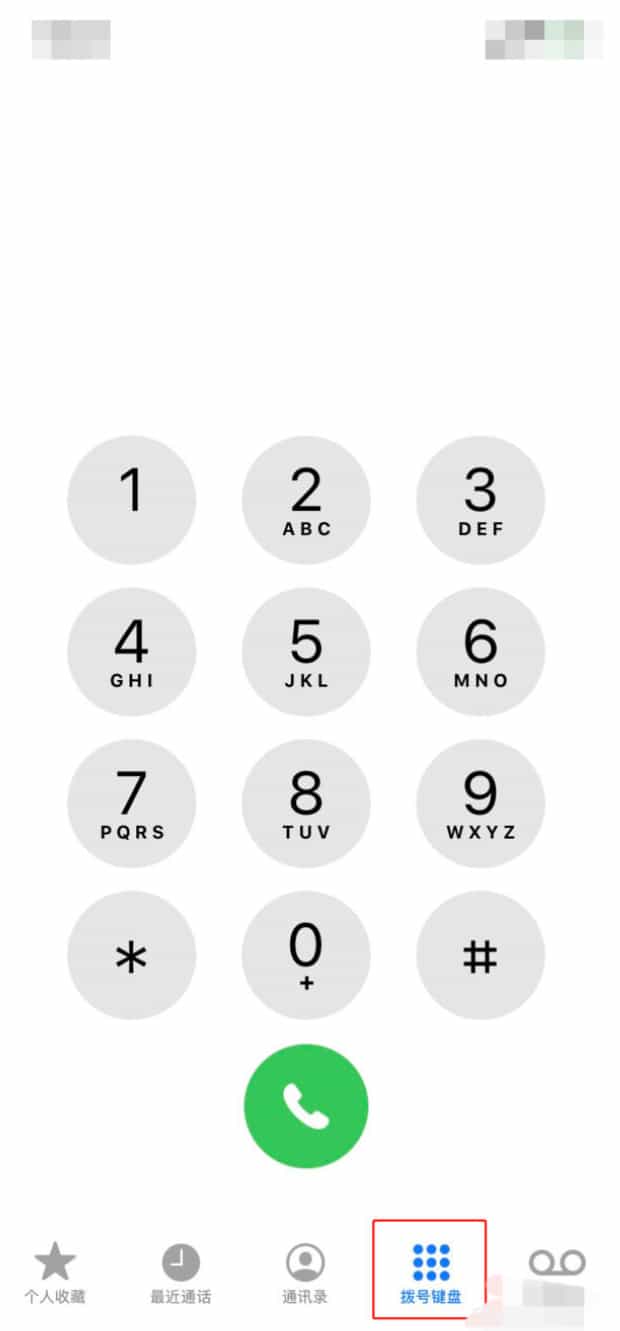Enter digit 3 DEF
This screenshot has height=1331, width=620.
coord(481,500)
